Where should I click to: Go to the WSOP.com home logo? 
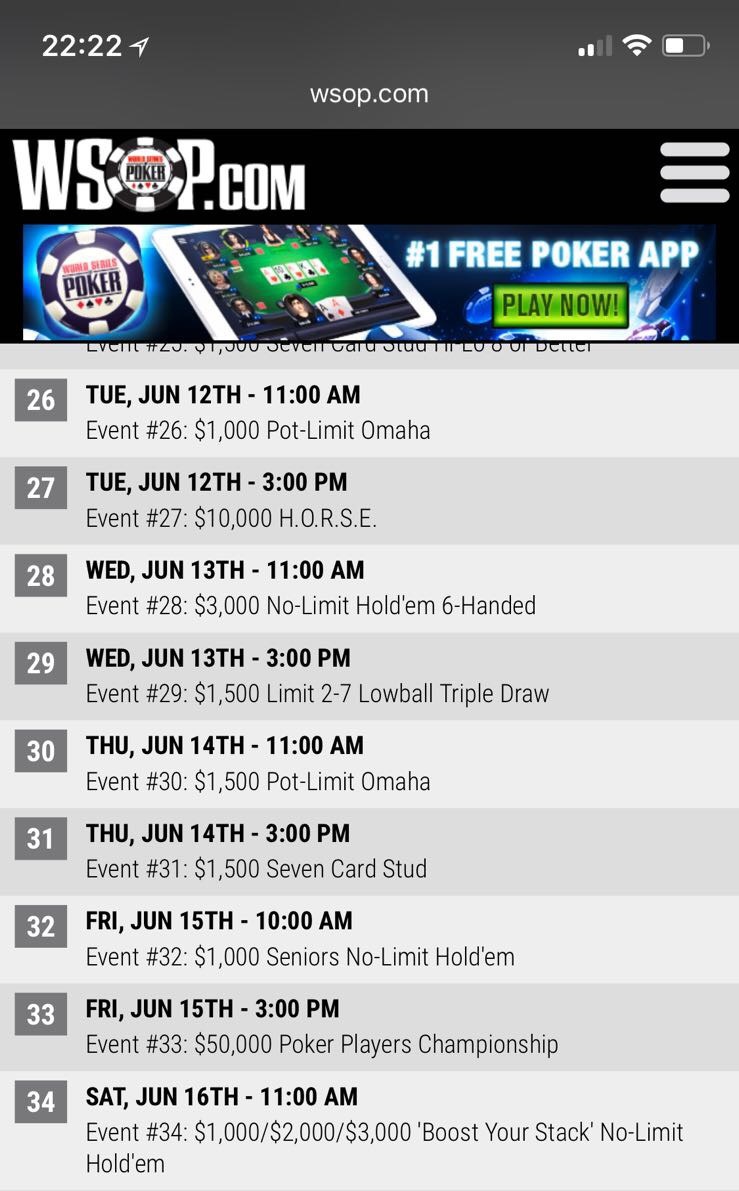pyautogui.click(x=159, y=175)
